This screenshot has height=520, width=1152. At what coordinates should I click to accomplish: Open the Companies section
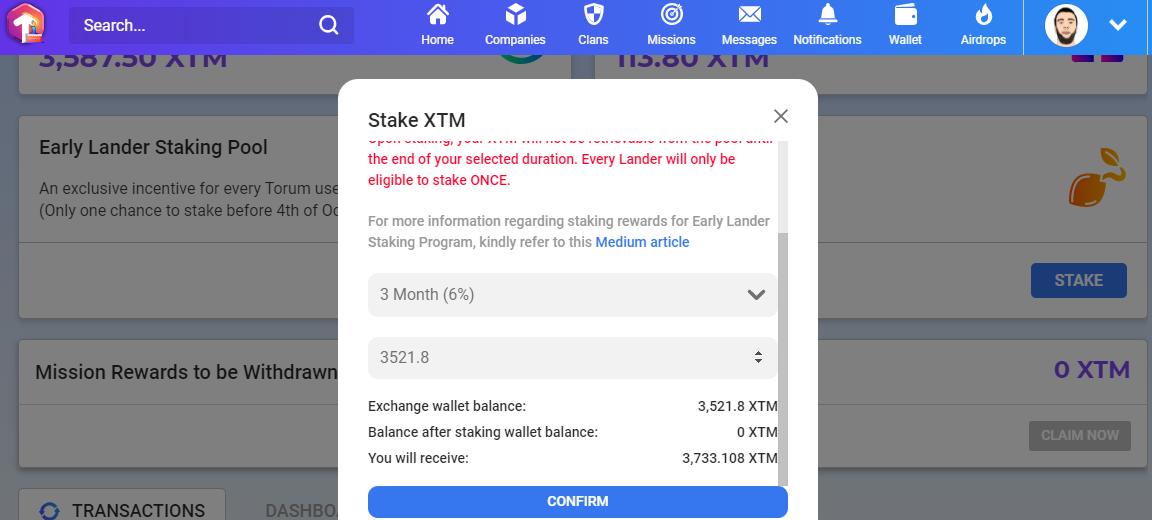515,26
